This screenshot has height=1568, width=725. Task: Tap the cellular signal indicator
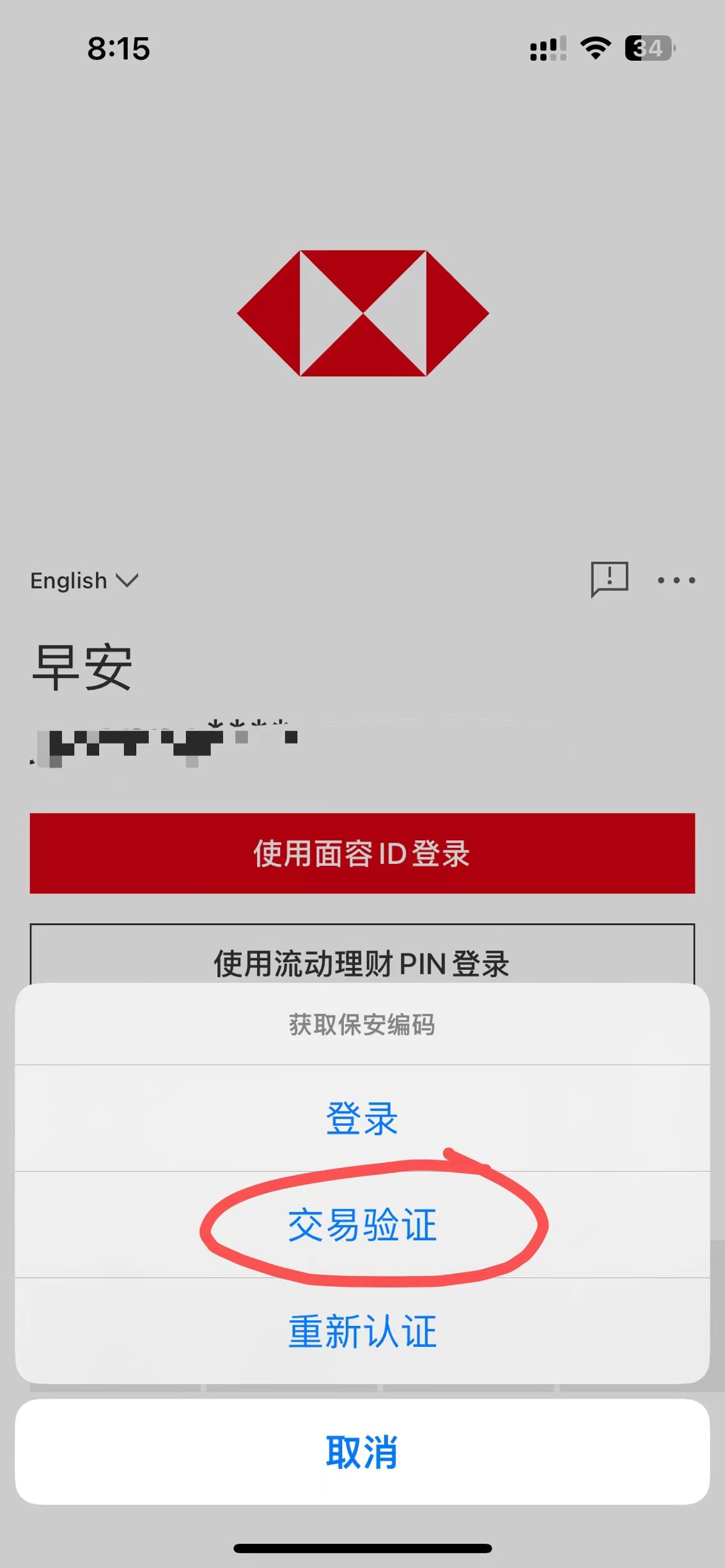pos(547,48)
